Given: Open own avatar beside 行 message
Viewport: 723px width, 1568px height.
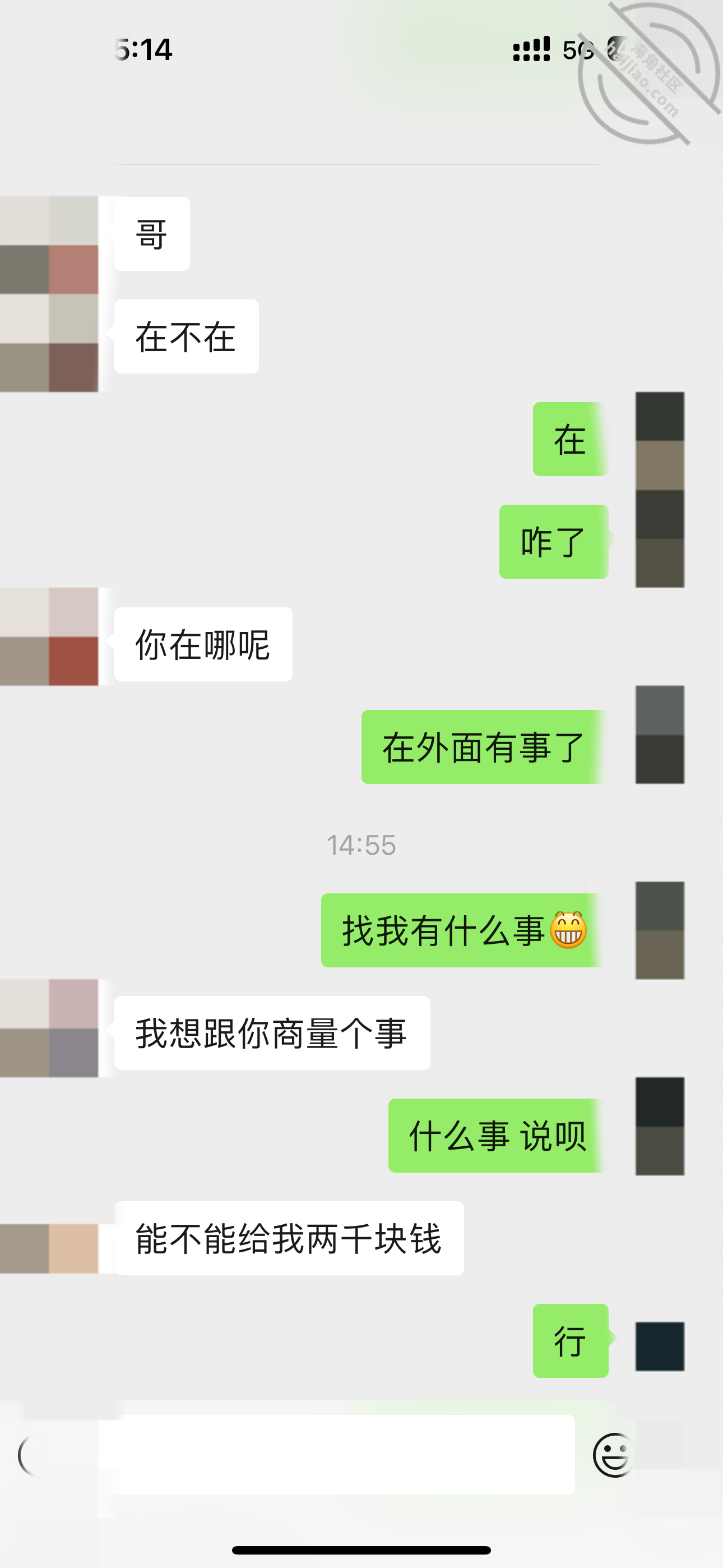Looking at the screenshot, I should (660, 1346).
